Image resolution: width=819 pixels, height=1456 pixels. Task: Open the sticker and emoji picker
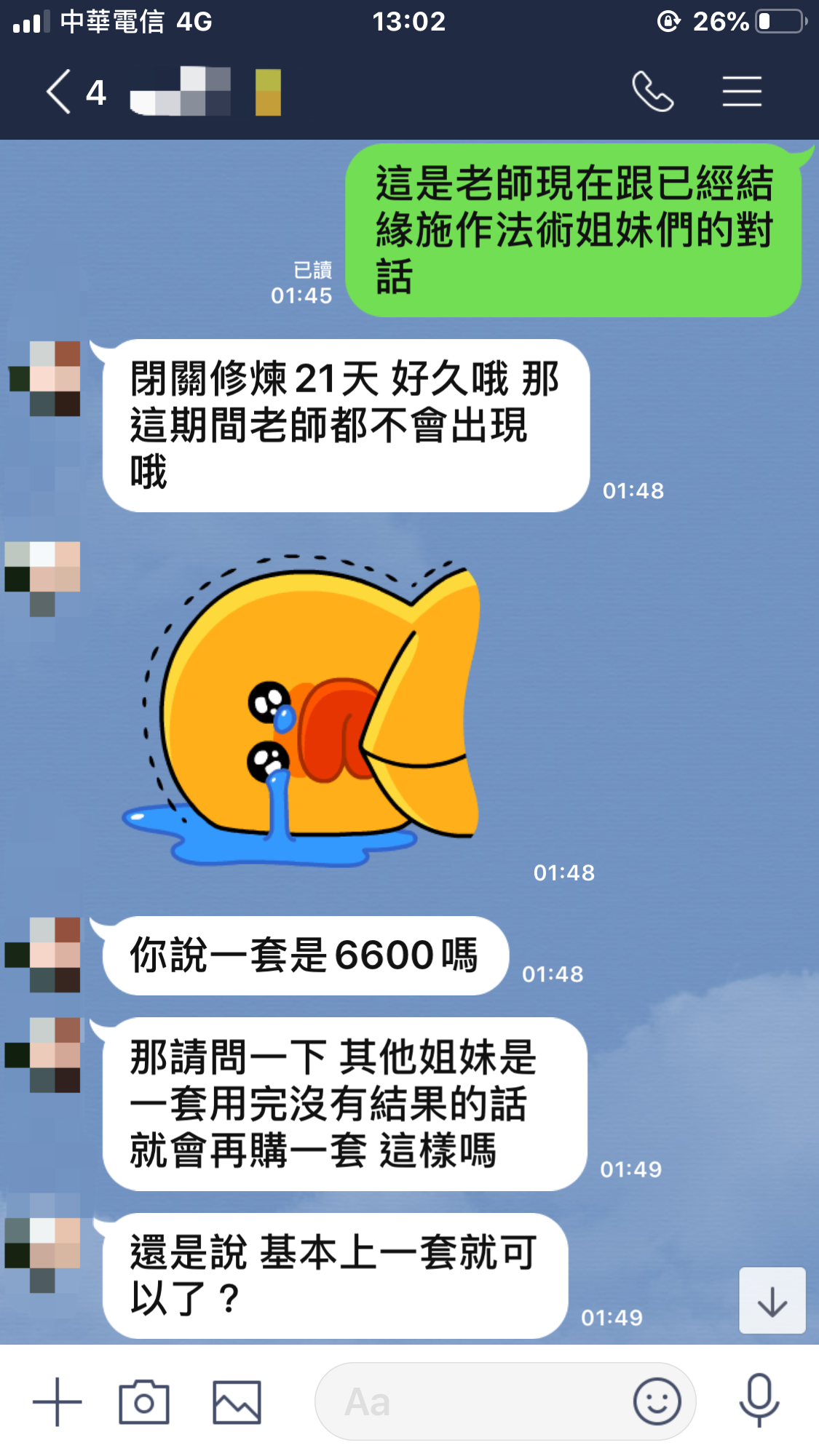[657, 1401]
